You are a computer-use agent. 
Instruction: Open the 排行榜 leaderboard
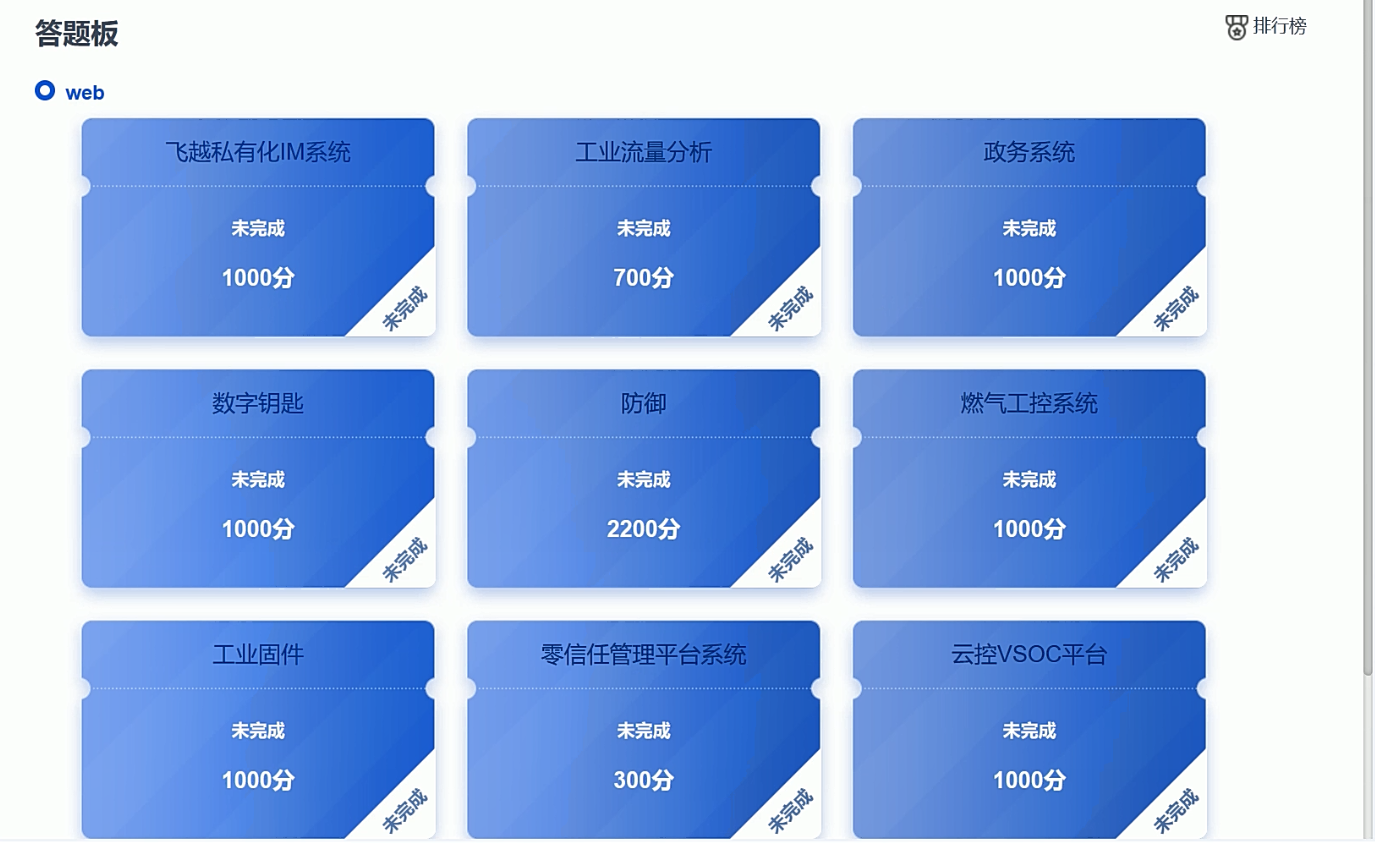coord(1266,27)
